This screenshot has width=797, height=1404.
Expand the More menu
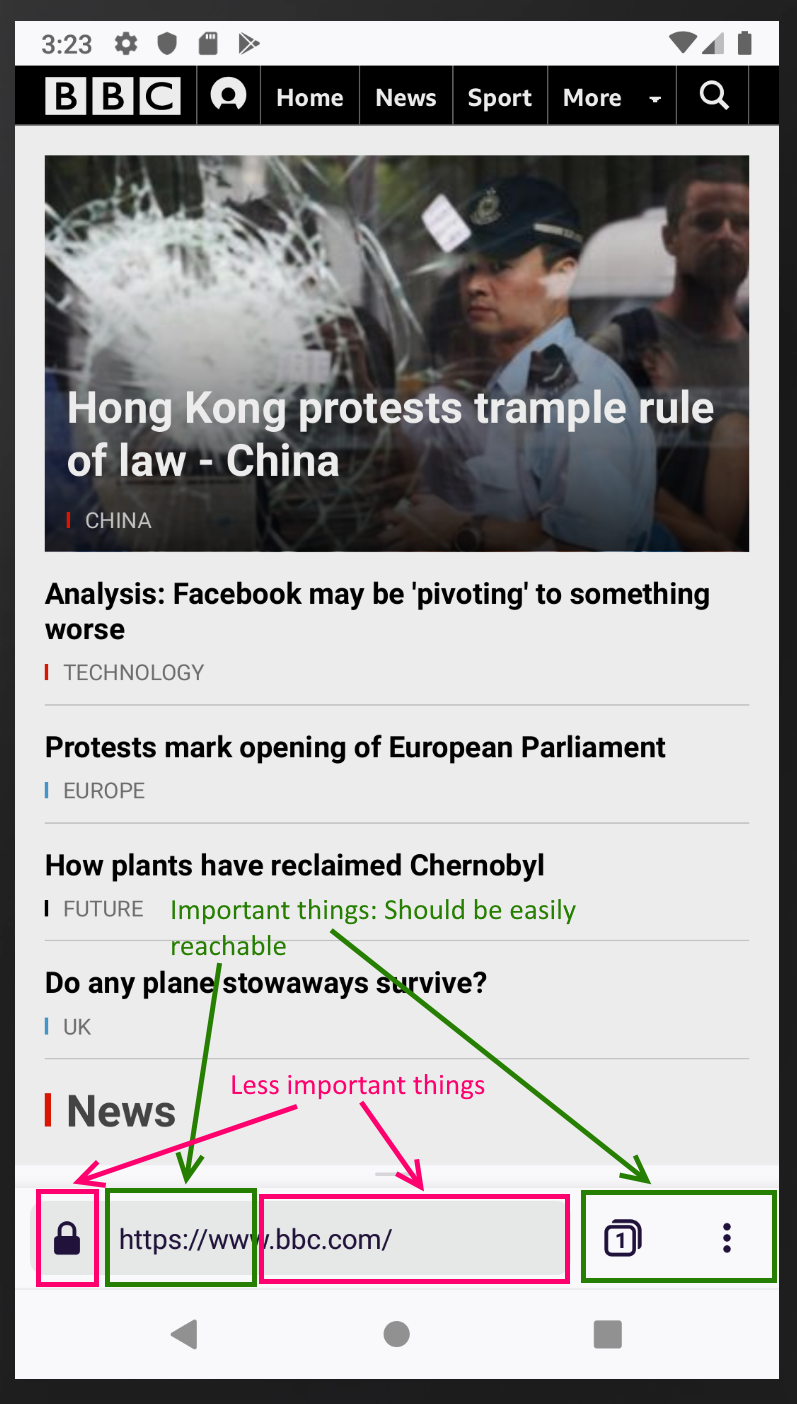(612, 98)
